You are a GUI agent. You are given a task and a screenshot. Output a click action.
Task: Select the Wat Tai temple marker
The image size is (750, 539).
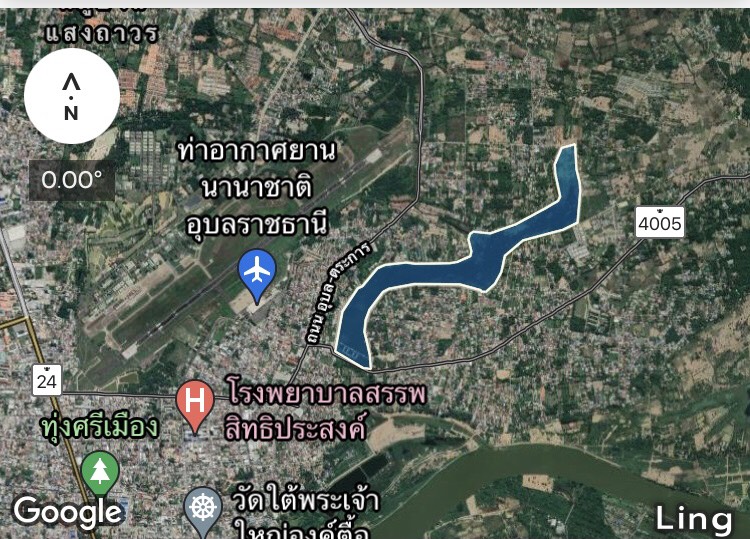click(203, 508)
